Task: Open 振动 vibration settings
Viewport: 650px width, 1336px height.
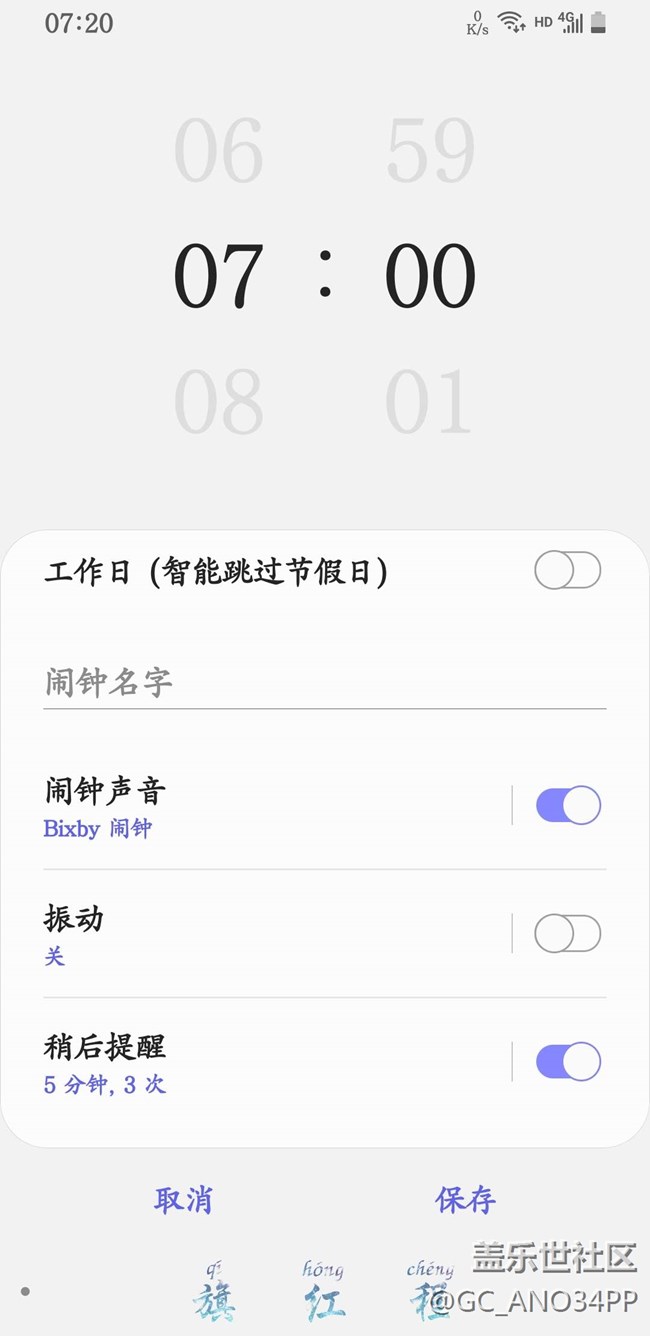Action: tap(270, 934)
